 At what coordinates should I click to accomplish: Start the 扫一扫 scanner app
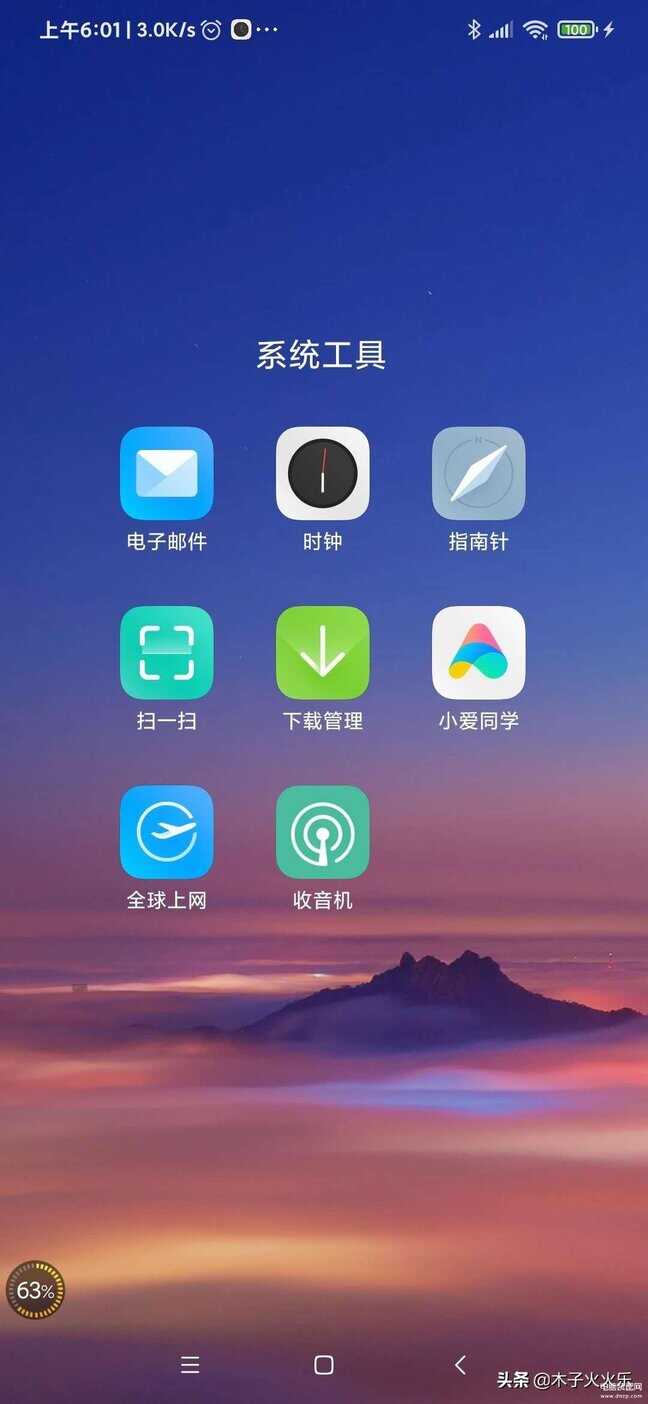(166, 653)
